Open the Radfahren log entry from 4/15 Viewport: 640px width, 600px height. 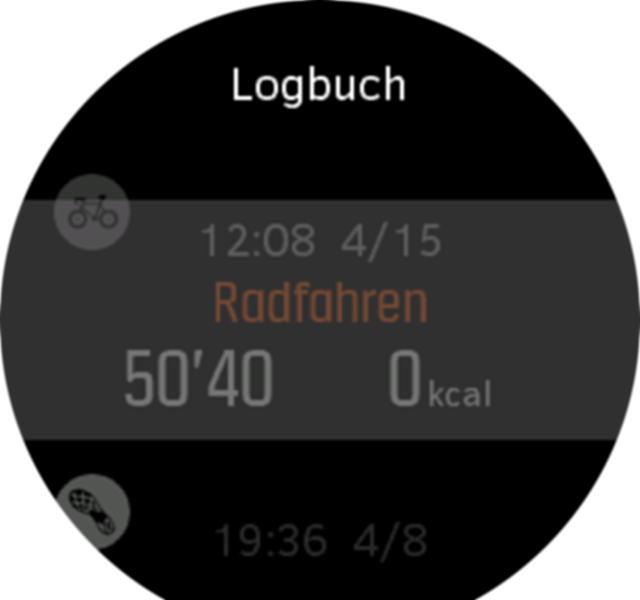[320, 320]
